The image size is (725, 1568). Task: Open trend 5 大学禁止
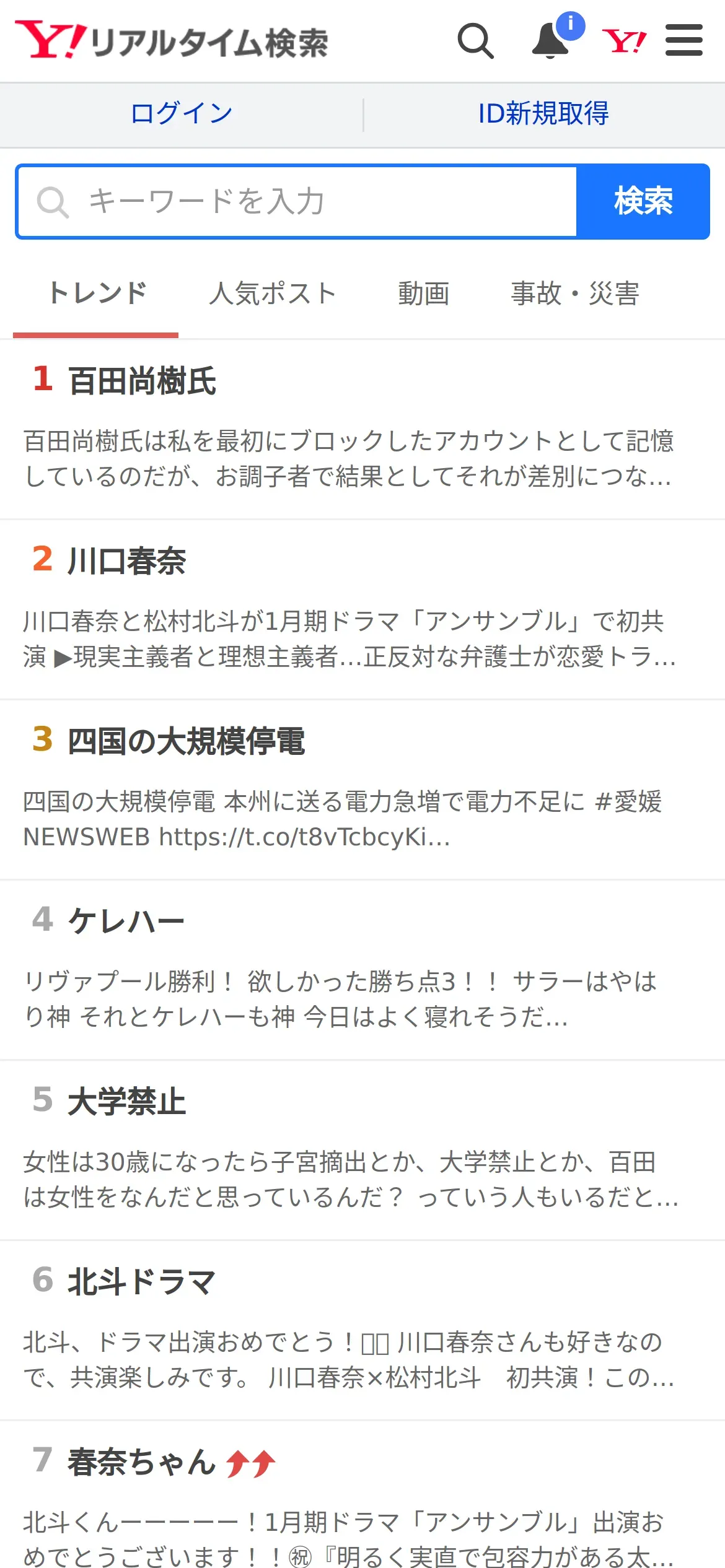[362, 1151]
